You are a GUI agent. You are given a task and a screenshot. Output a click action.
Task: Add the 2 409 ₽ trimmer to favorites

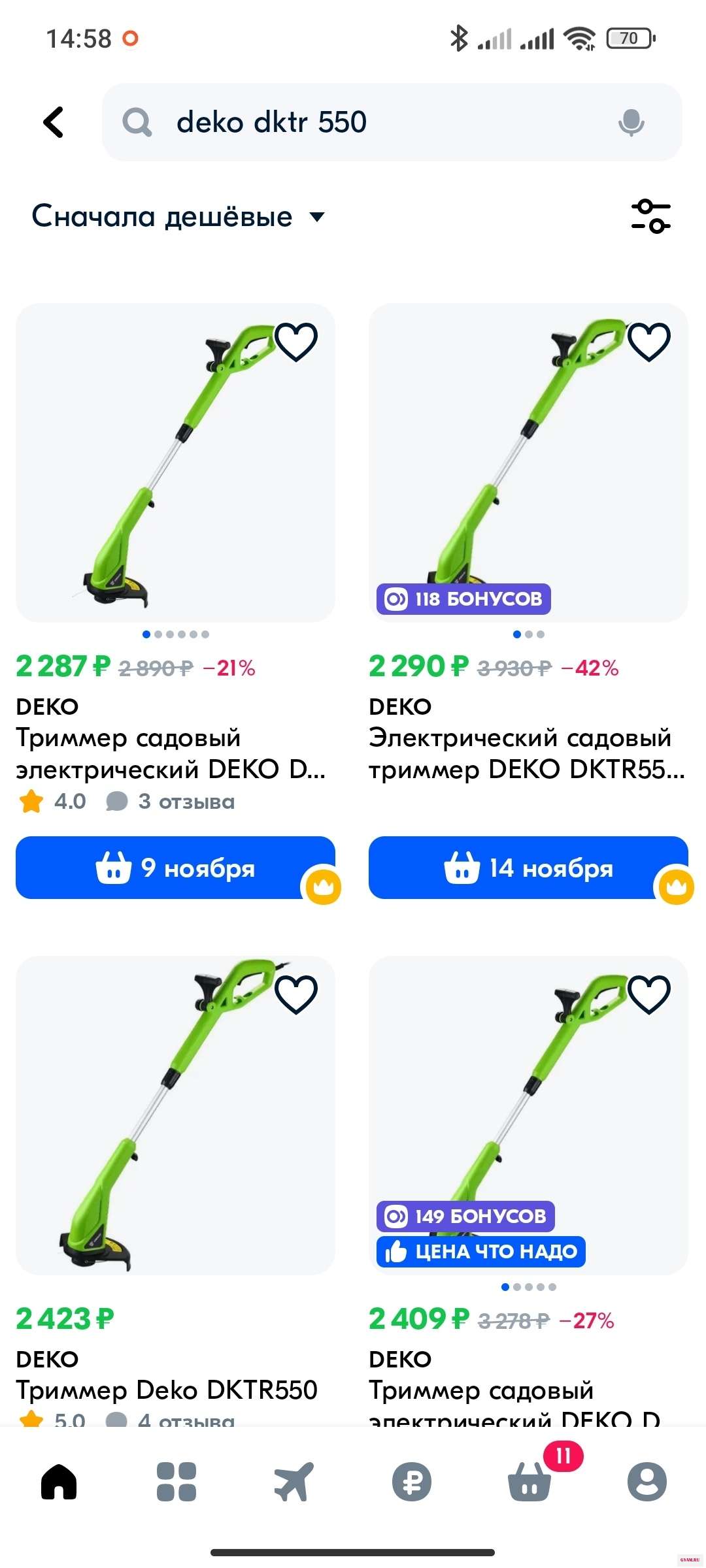tap(649, 994)
